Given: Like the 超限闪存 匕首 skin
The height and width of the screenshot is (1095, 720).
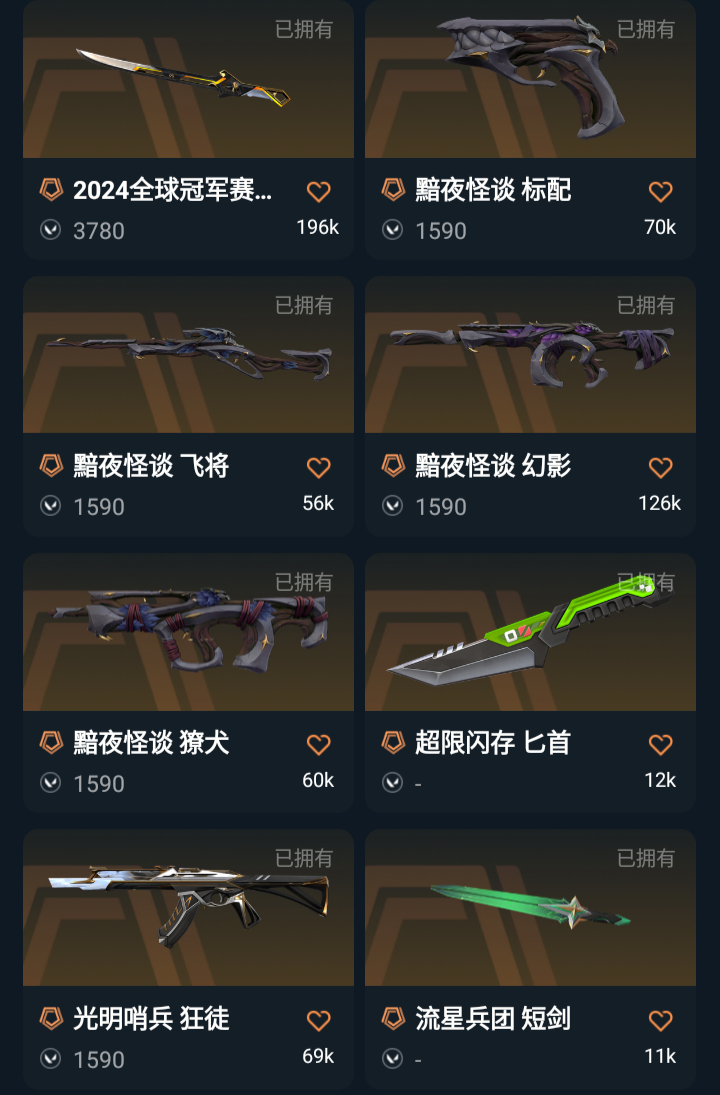Looking at the screenshot, I should point(660,744).
